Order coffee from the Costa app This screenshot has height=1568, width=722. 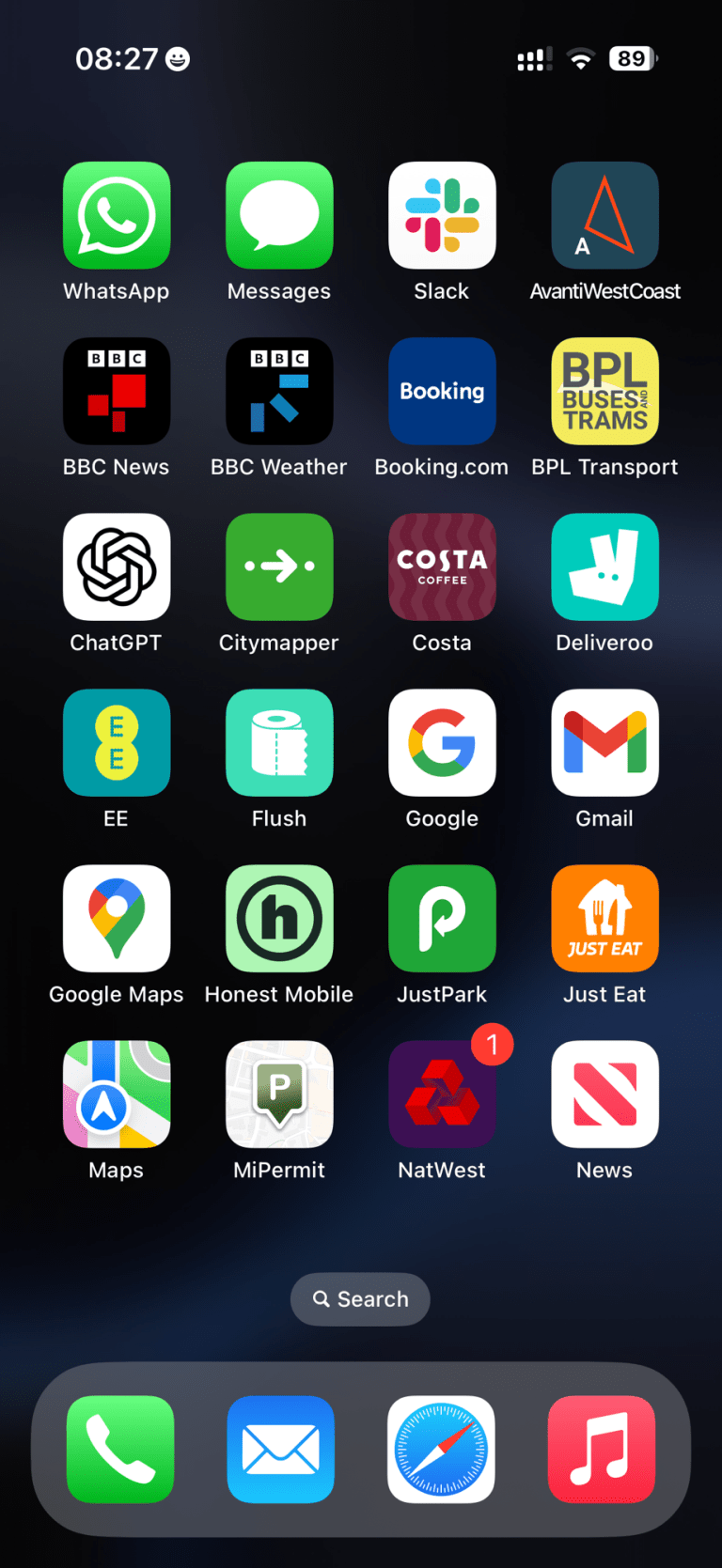click(442, 567)
